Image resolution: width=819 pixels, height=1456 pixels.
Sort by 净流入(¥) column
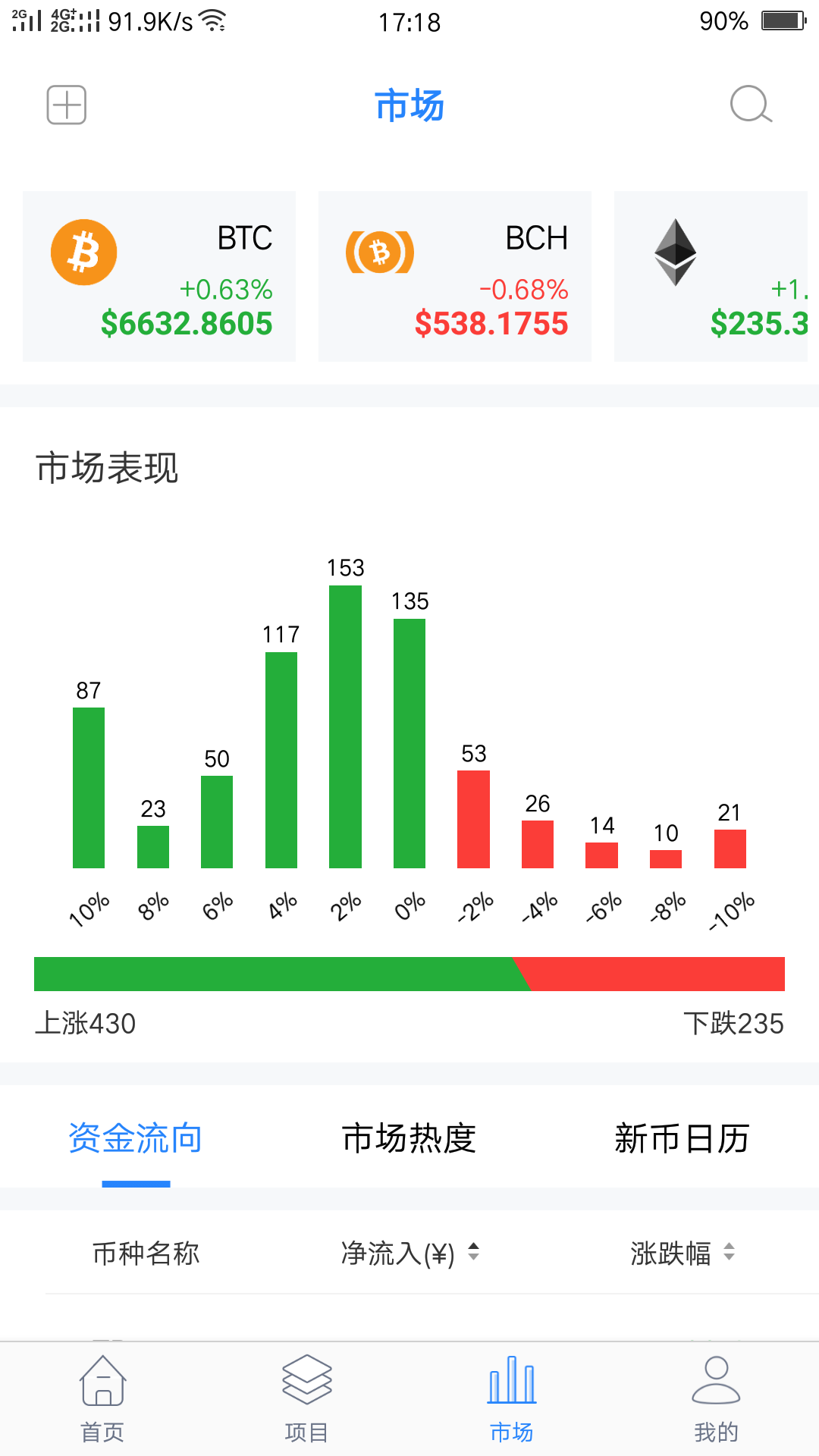[x=409, y=1253]
